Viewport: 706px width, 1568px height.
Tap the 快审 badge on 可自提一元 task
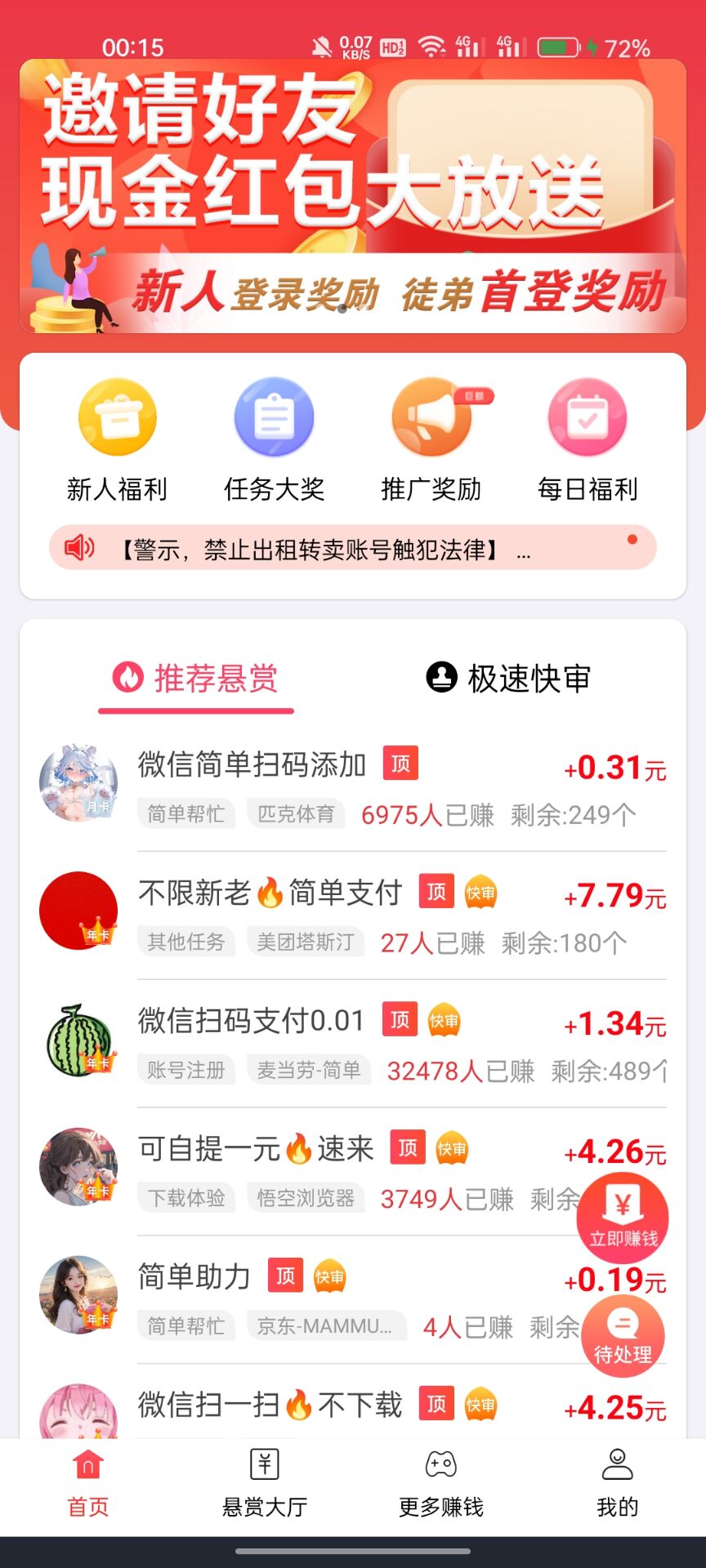tap(451, 1148)
